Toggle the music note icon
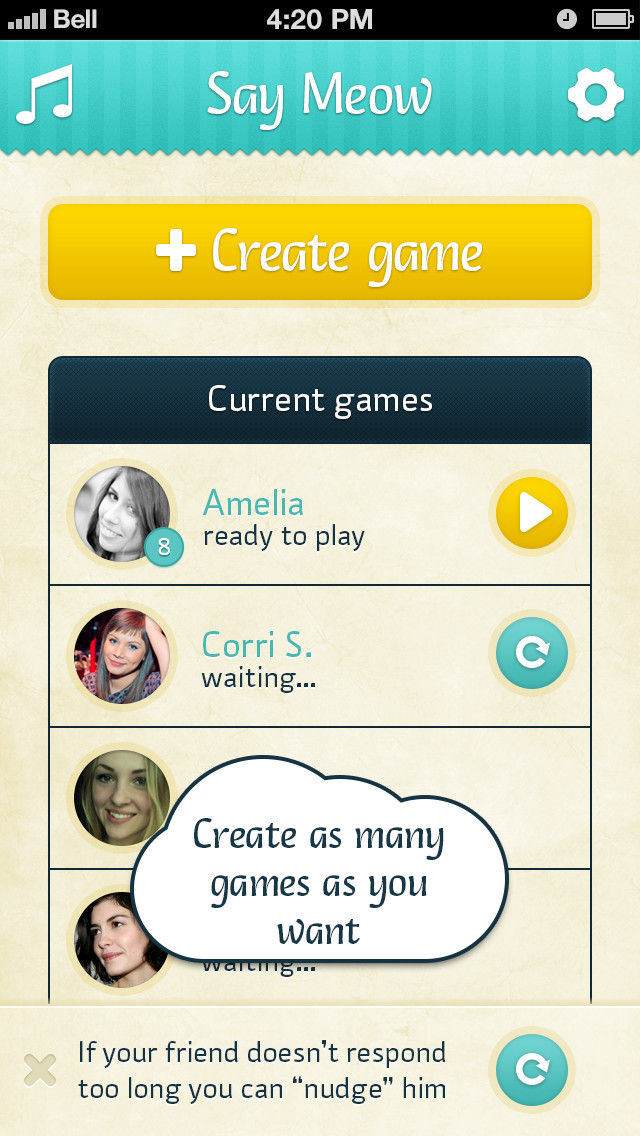Screen dimensions: 640x1136 (45, 94)
